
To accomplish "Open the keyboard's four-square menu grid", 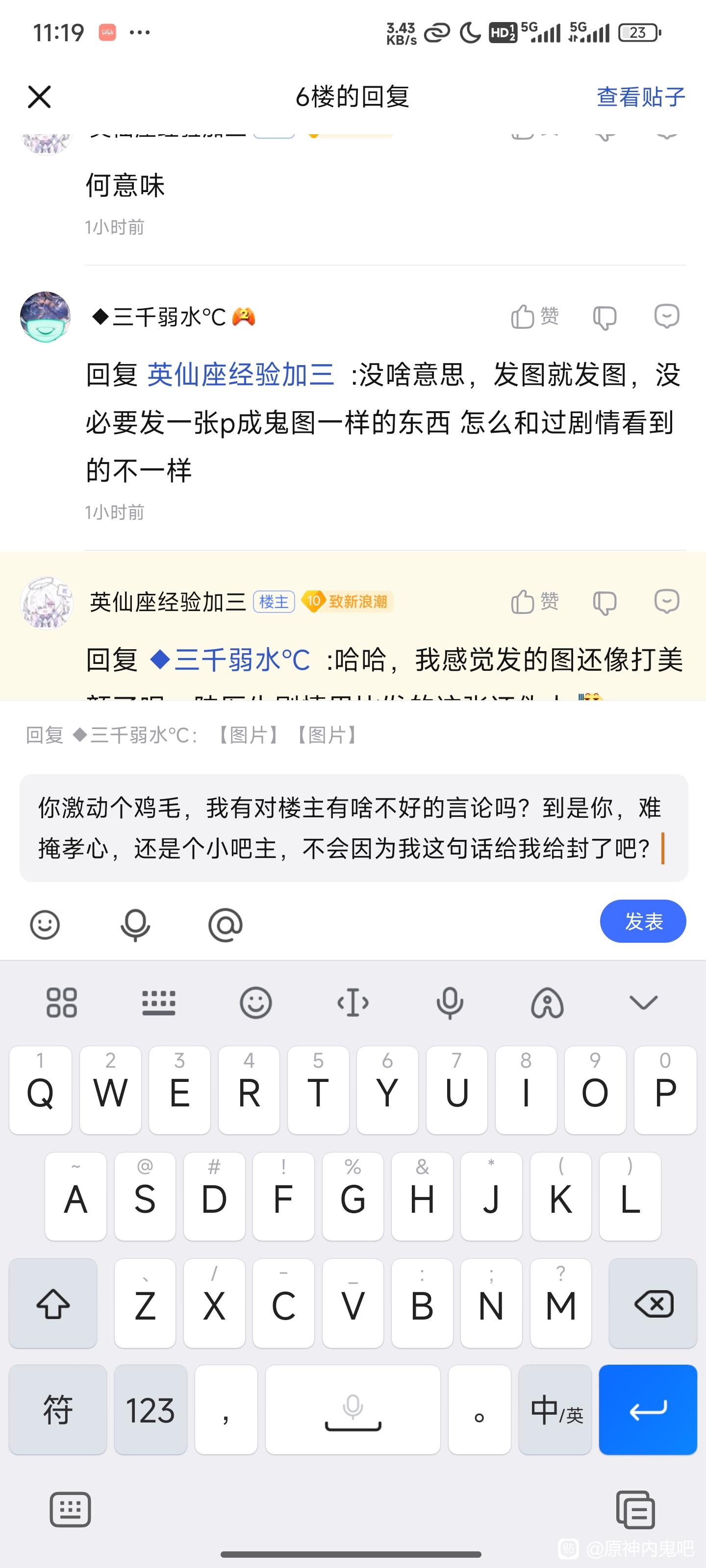I will coord(61,1003).
